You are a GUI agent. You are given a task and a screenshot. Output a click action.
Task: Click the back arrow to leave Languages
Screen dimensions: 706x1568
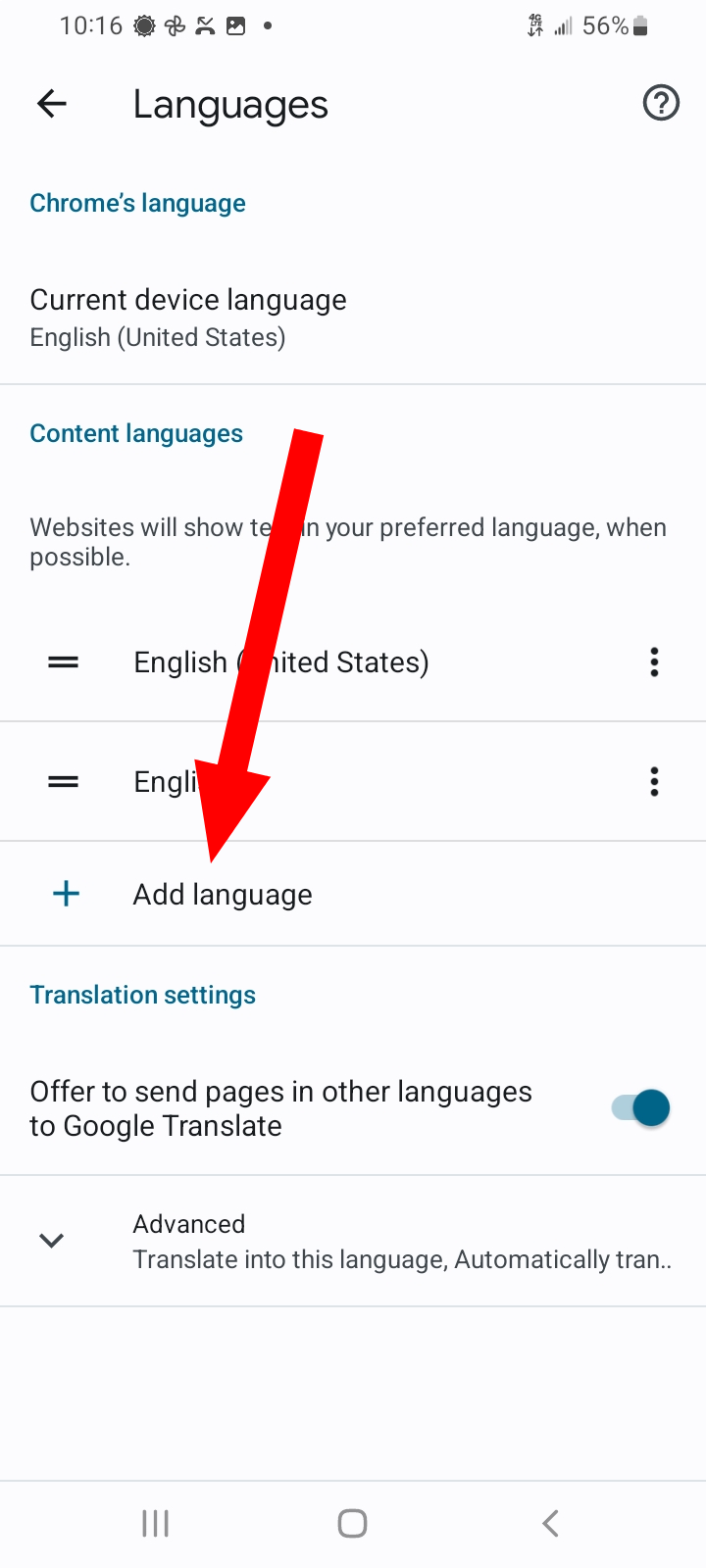[x=50, y=103]
